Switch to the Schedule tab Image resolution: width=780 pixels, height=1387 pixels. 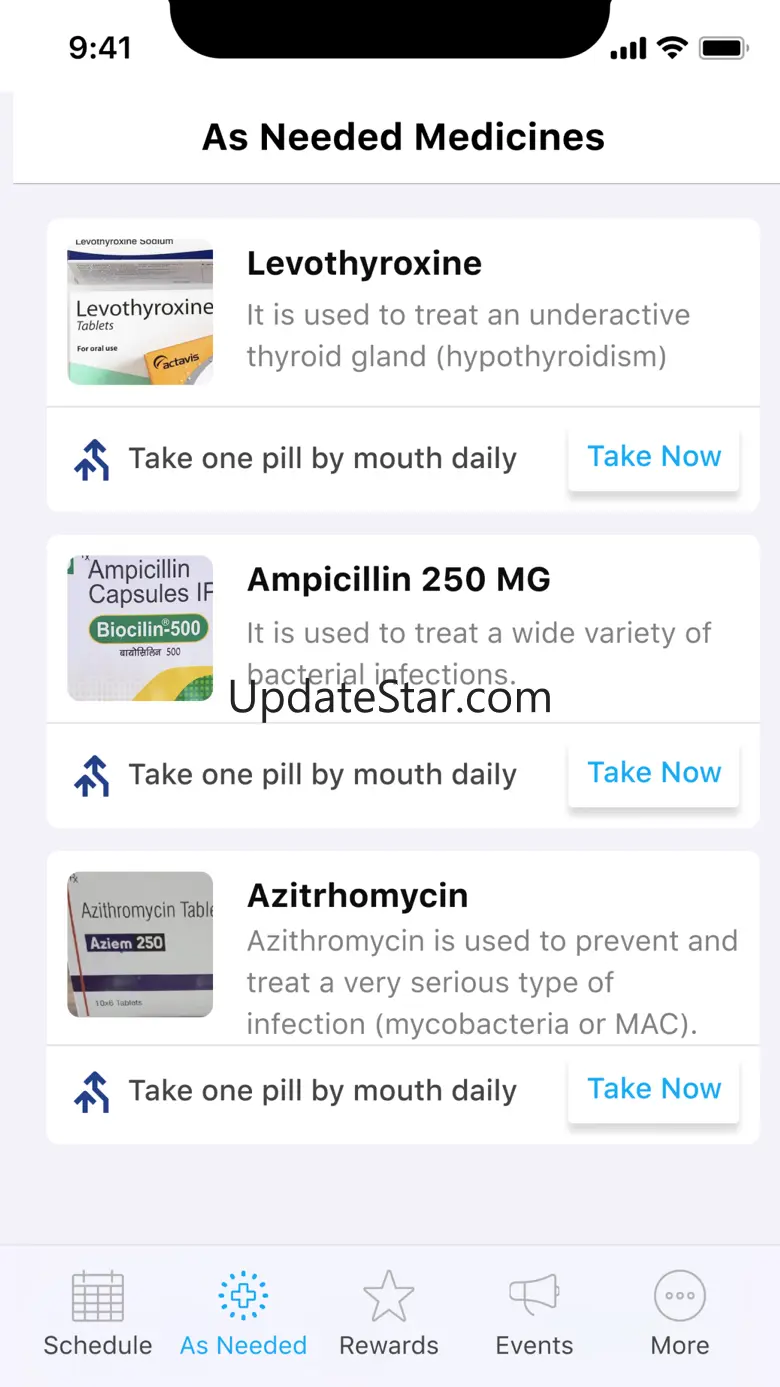click(x=98, y=1314)
